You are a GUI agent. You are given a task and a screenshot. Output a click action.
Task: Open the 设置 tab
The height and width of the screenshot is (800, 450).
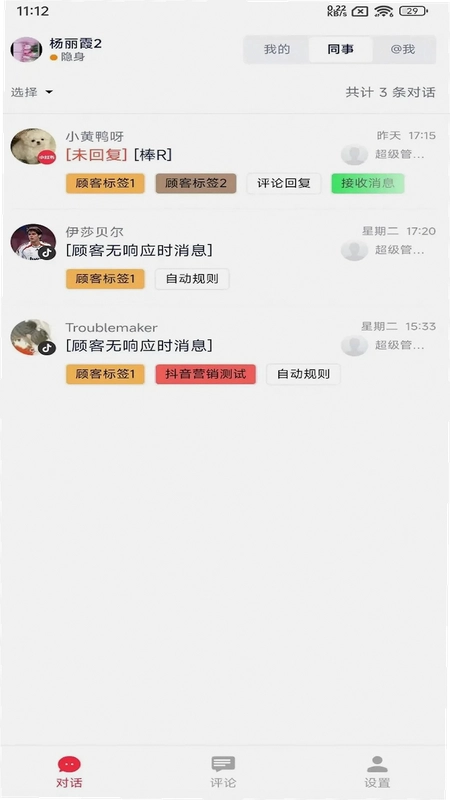point(377,771)
